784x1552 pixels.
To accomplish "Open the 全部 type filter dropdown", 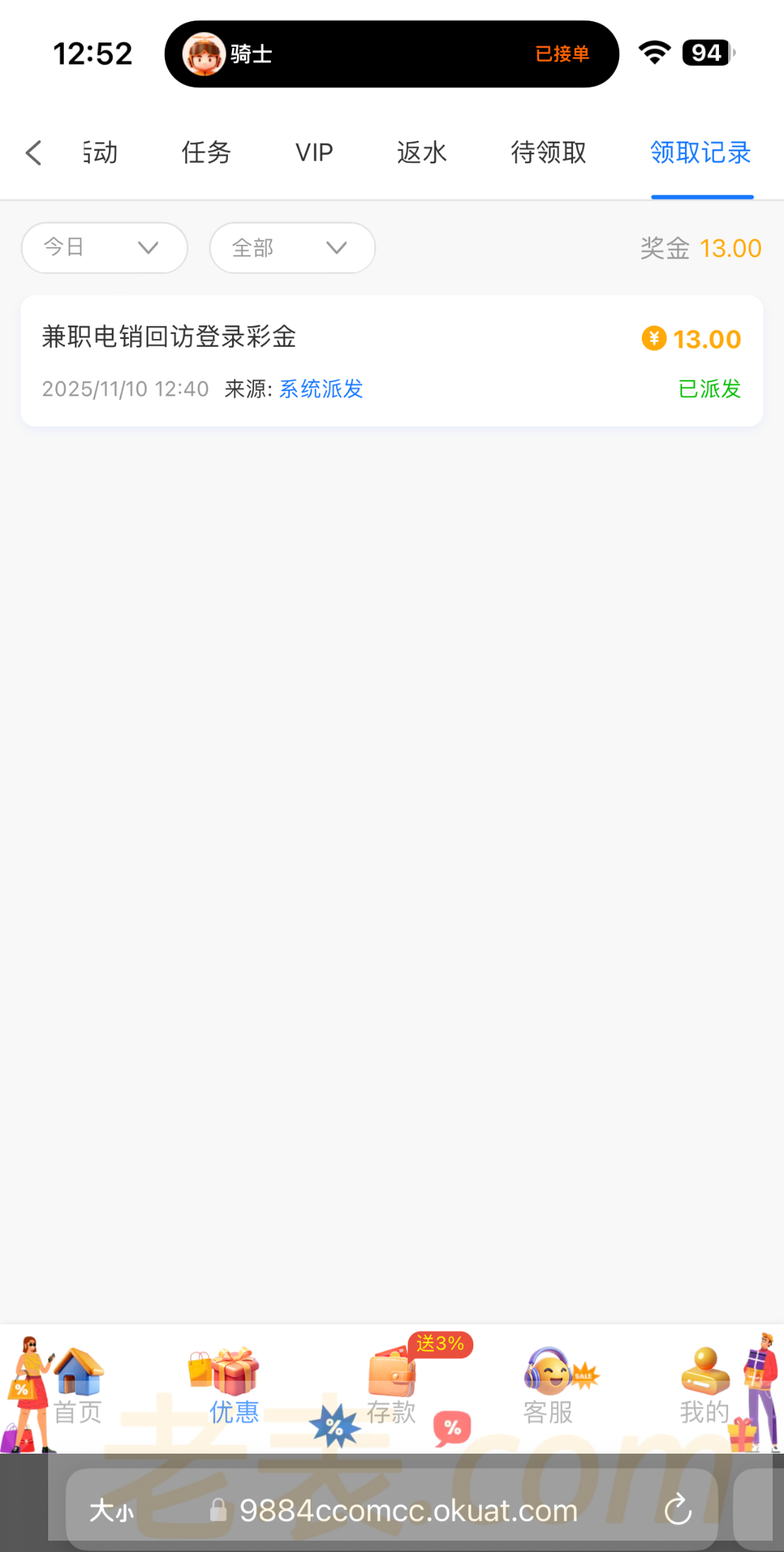I will pos(292,248).
